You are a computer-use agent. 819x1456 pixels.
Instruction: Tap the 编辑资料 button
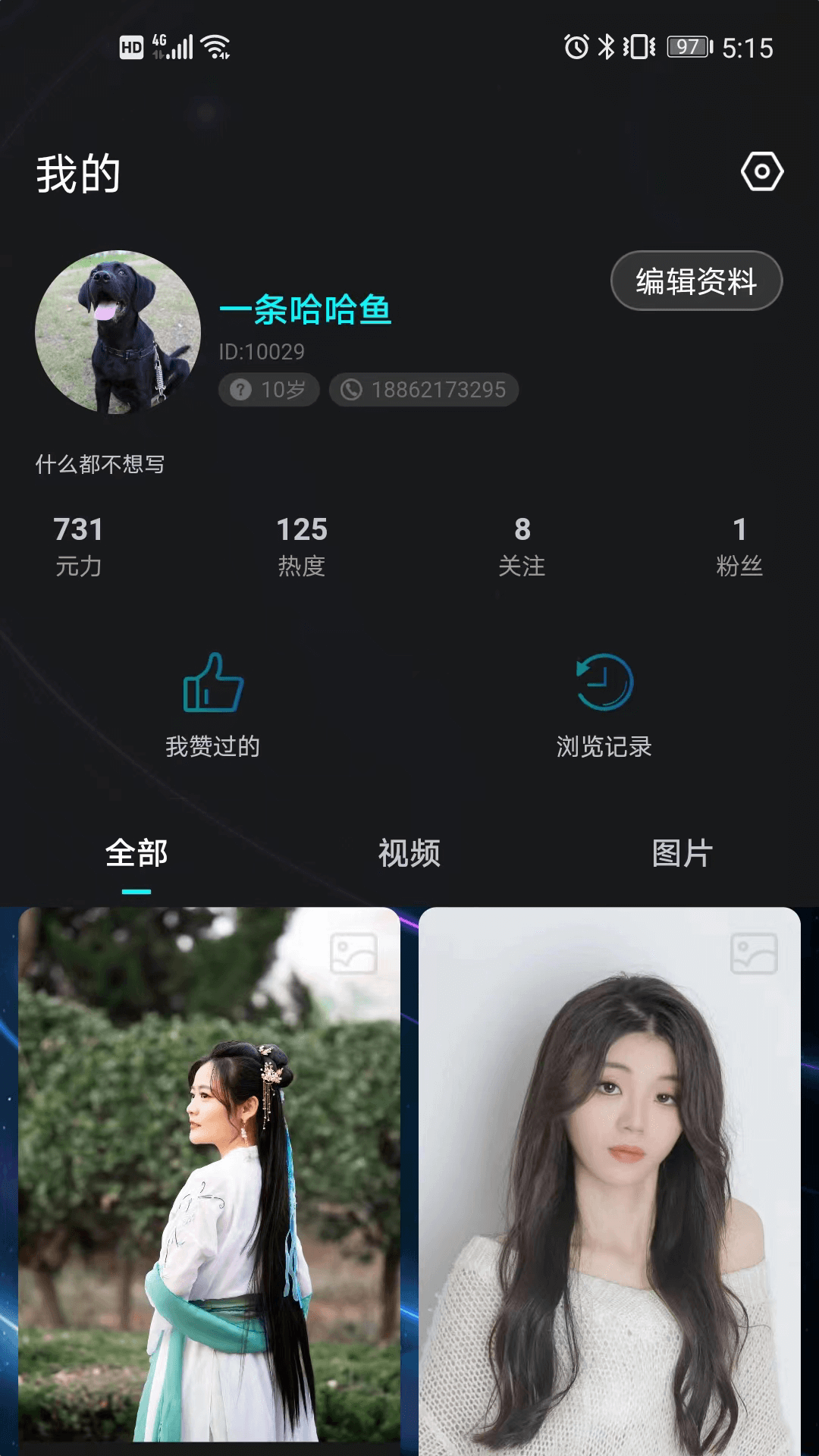[x=696, y=281]
